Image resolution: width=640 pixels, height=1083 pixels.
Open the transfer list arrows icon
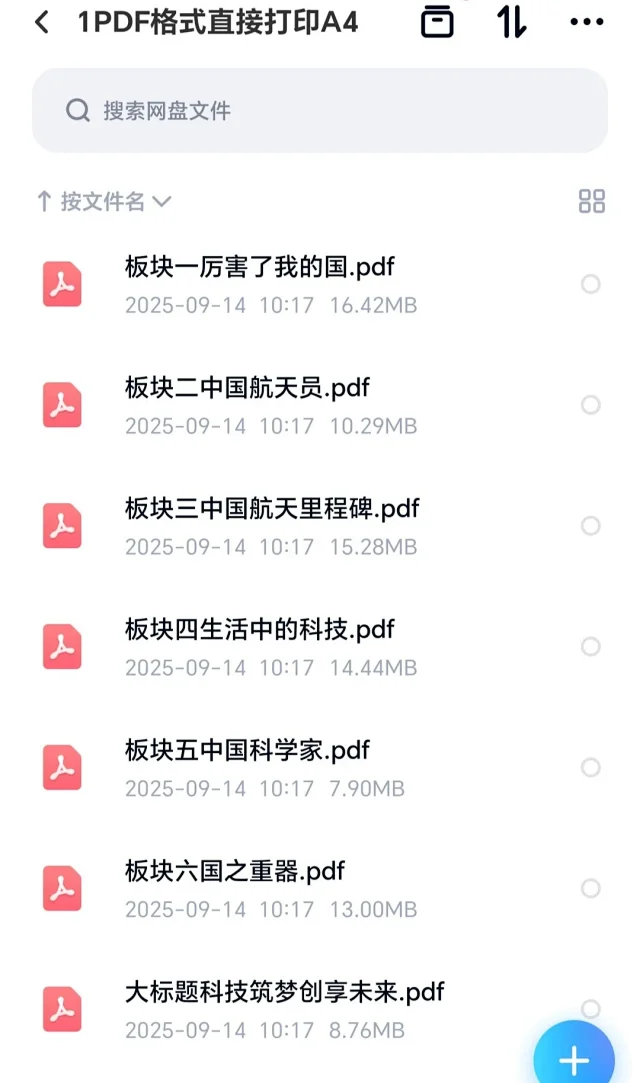coord(512,22)
